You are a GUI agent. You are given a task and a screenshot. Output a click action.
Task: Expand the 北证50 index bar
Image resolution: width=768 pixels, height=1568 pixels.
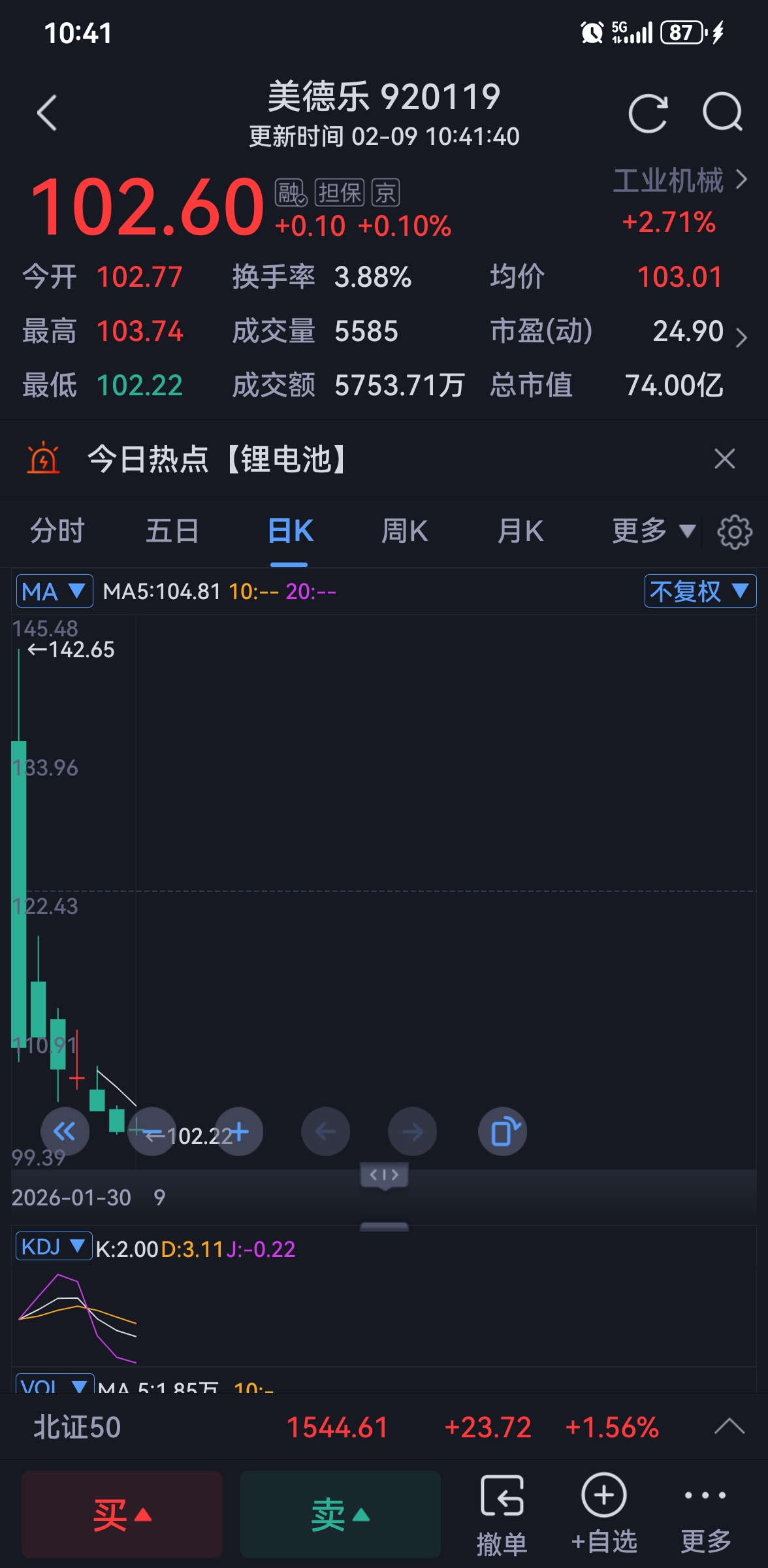(729, 1427)
